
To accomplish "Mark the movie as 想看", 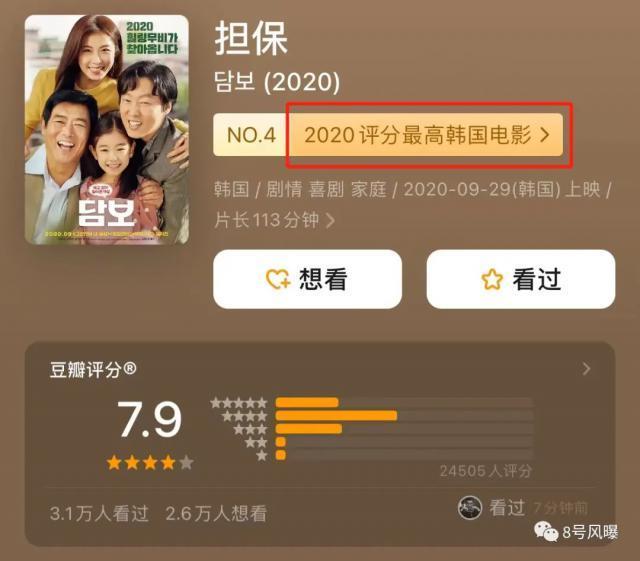I will click(307, 279).
